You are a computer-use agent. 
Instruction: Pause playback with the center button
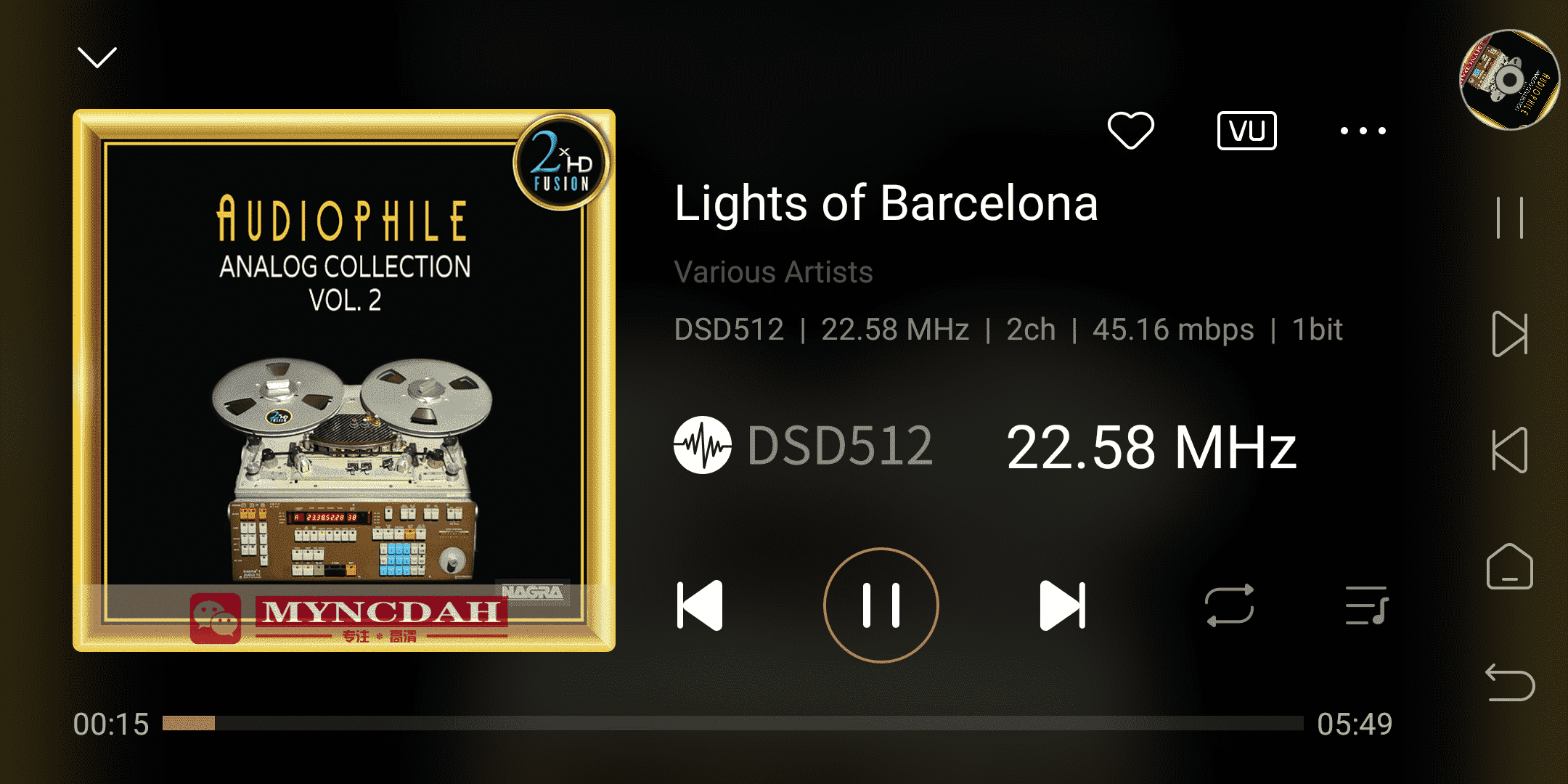[881, 605]
